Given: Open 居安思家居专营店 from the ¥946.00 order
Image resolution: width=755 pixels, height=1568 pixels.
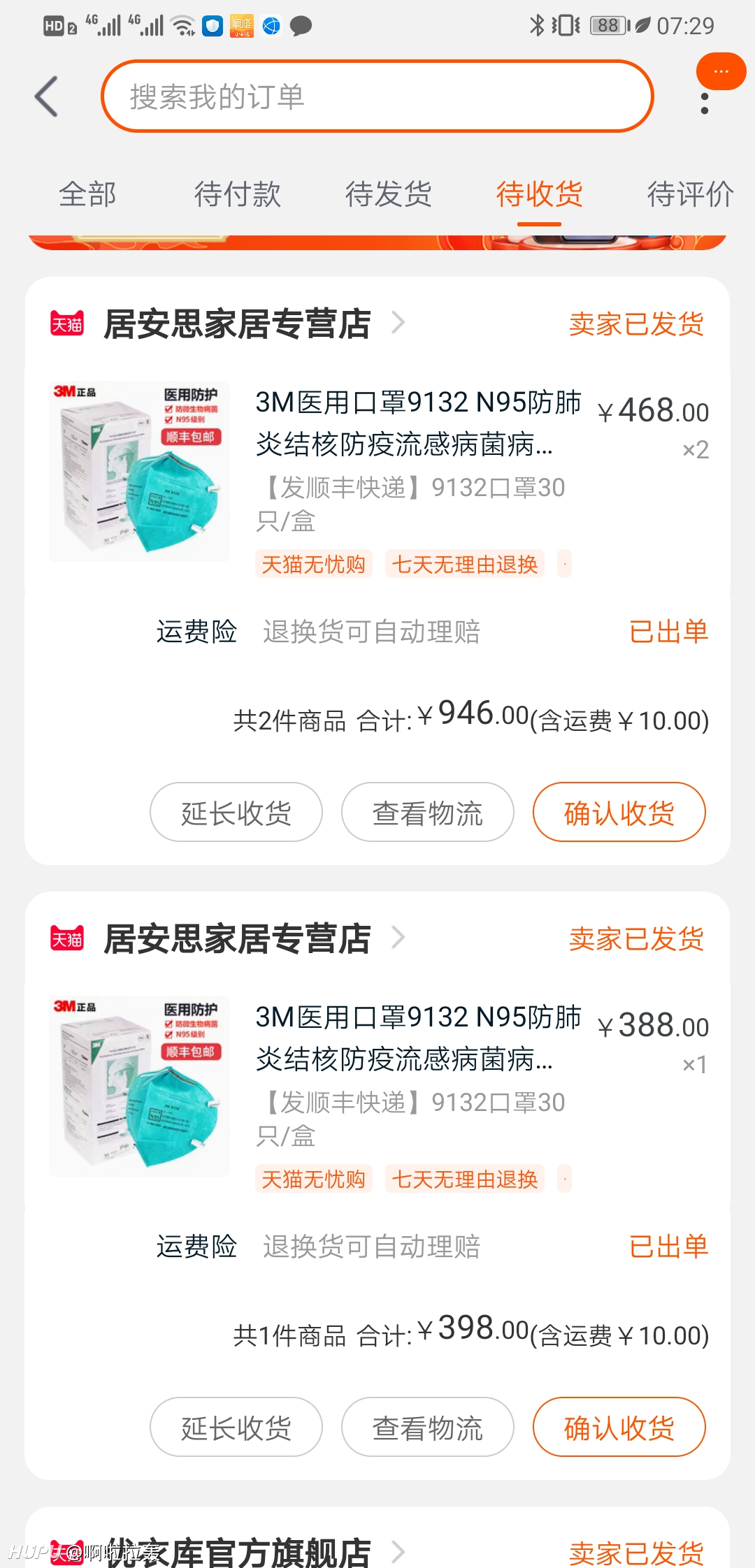Looking at the screenshot, I should [x=238, y=324].
